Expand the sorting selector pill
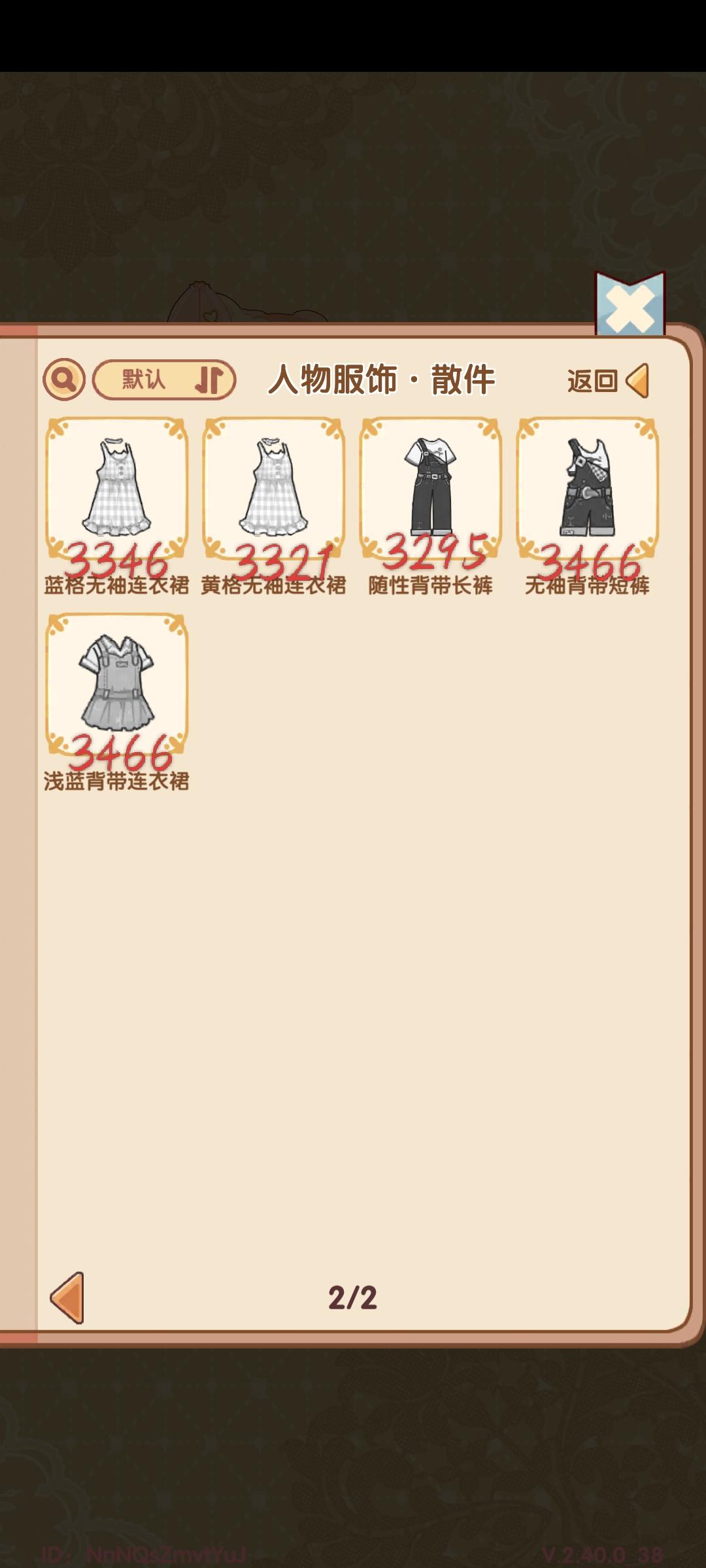 click(165, 380)
